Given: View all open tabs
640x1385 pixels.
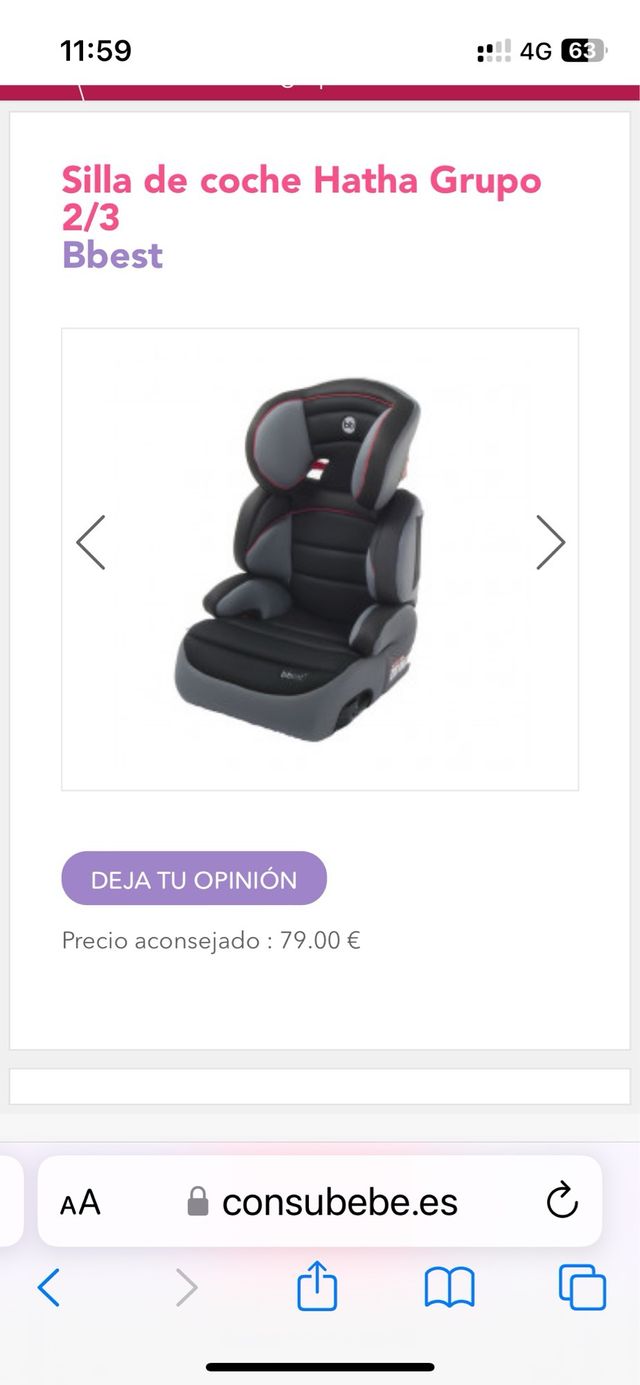Looking at the screenshot, I should click(x=582, y=1288).
